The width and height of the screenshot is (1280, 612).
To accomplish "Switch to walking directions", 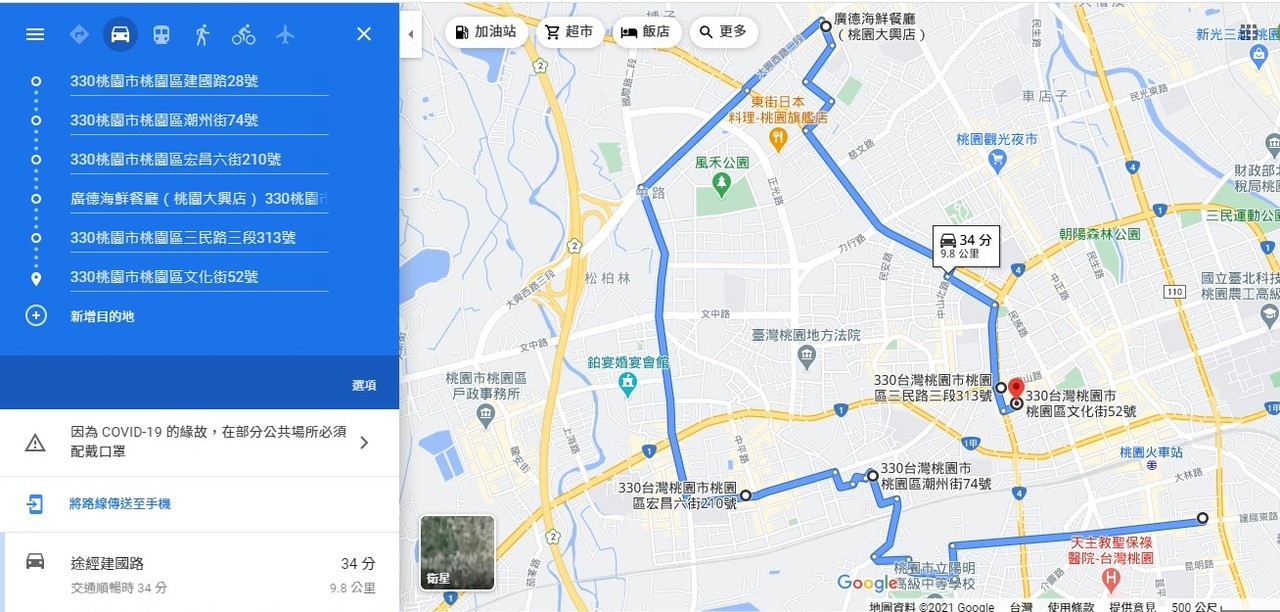I will pyautogui.click(x=202, y=35).
